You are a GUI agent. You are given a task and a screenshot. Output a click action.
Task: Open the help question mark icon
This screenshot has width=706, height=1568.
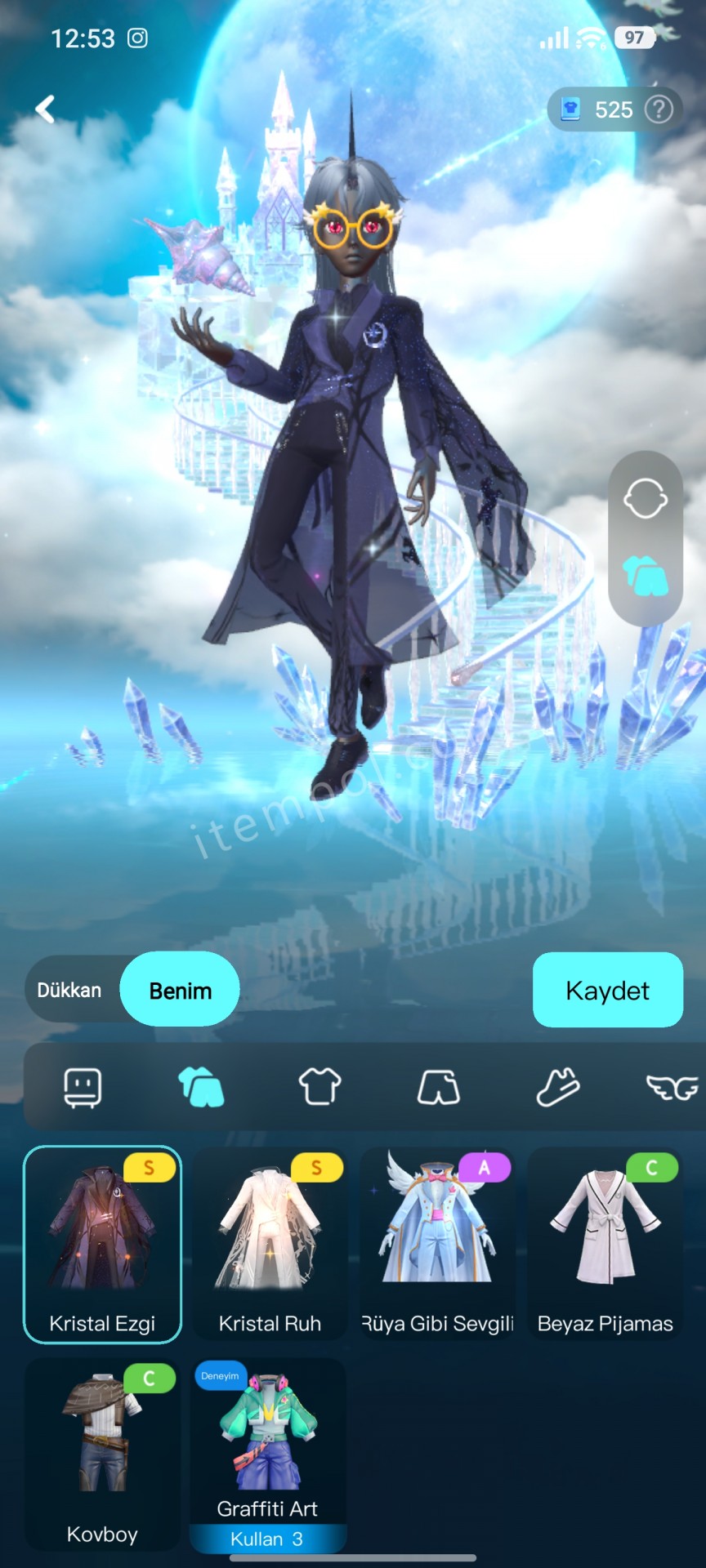click(659, 109)
